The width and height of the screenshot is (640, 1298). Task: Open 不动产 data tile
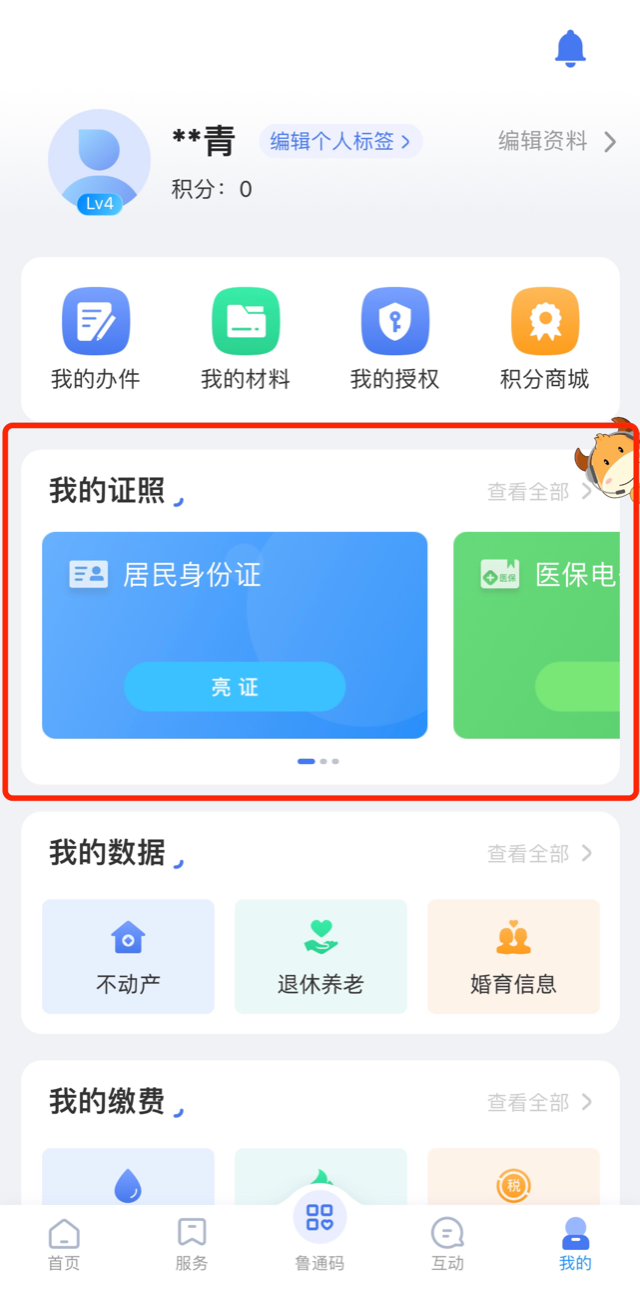(128, 956)
